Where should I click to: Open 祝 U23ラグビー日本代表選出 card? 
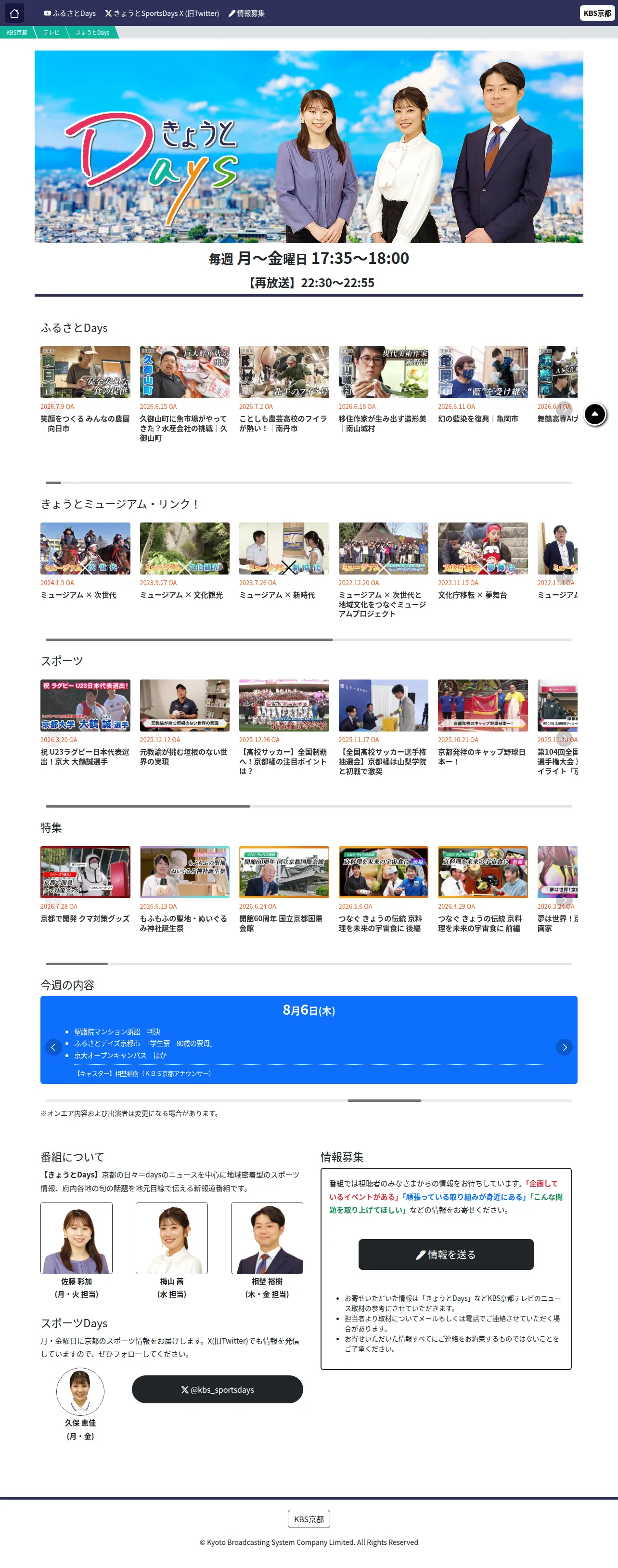click(85, 722)
